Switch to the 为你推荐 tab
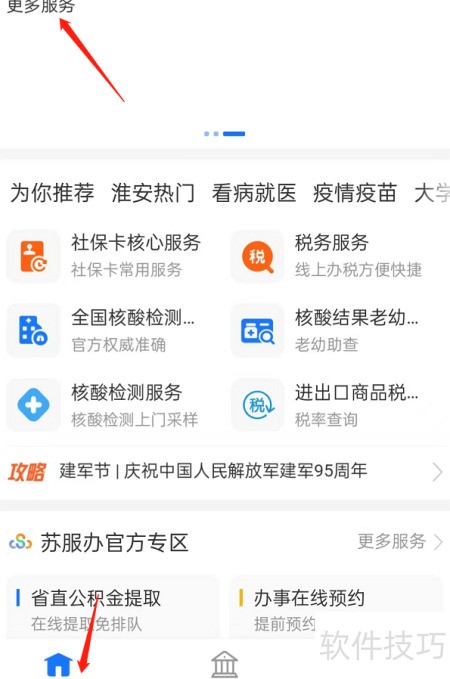 pyautogui.click(x=52, y=193)
